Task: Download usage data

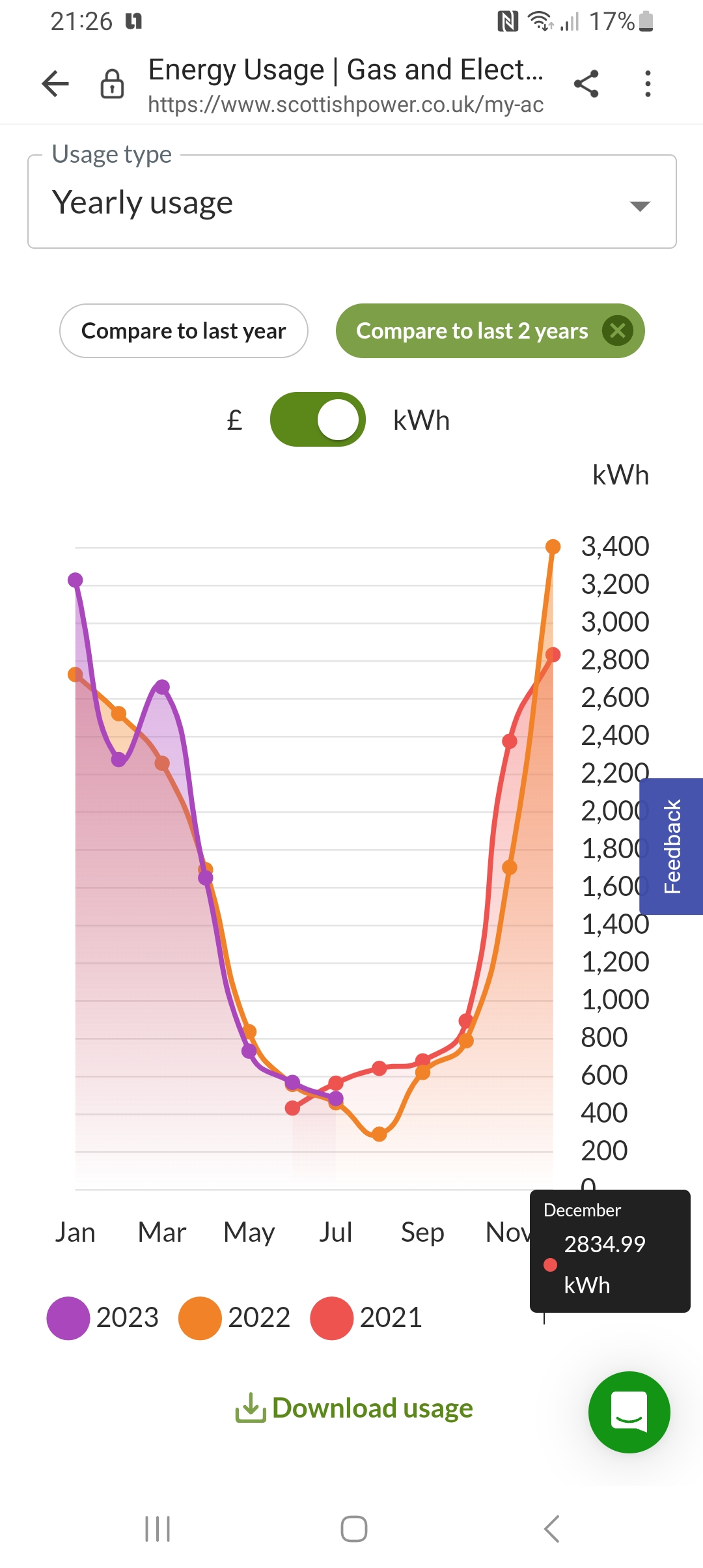Action: [x=354, y=1408]
